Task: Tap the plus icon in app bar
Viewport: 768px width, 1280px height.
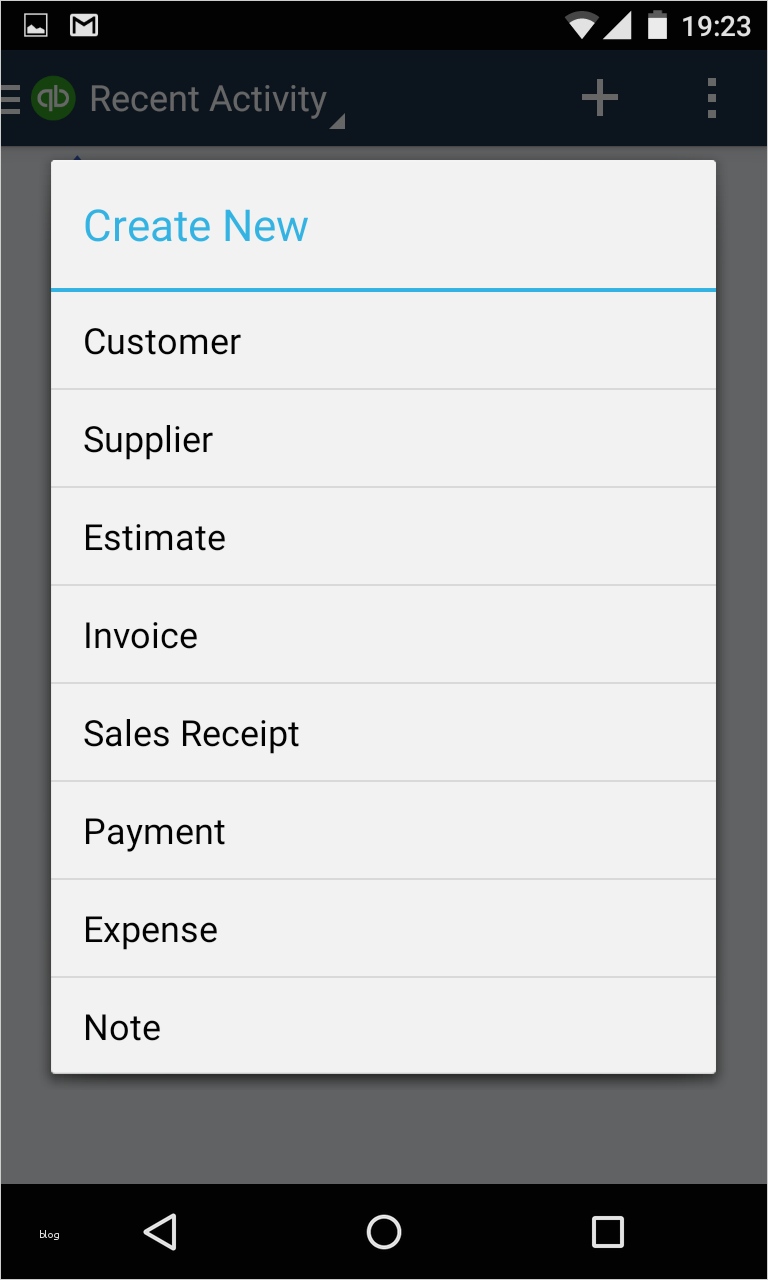Action: coord(600,98)
